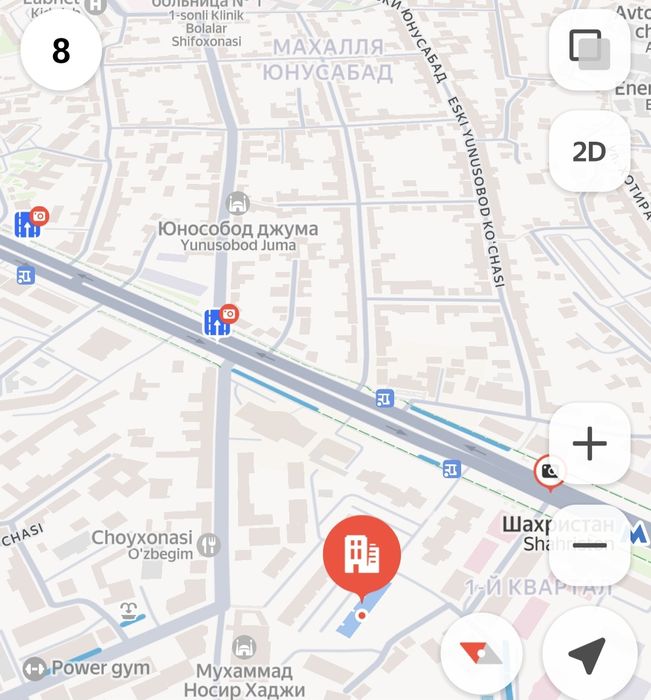651x700 pixels.
Task: Open the traffic level 8 indicator
Action: [x=61, y=50]
